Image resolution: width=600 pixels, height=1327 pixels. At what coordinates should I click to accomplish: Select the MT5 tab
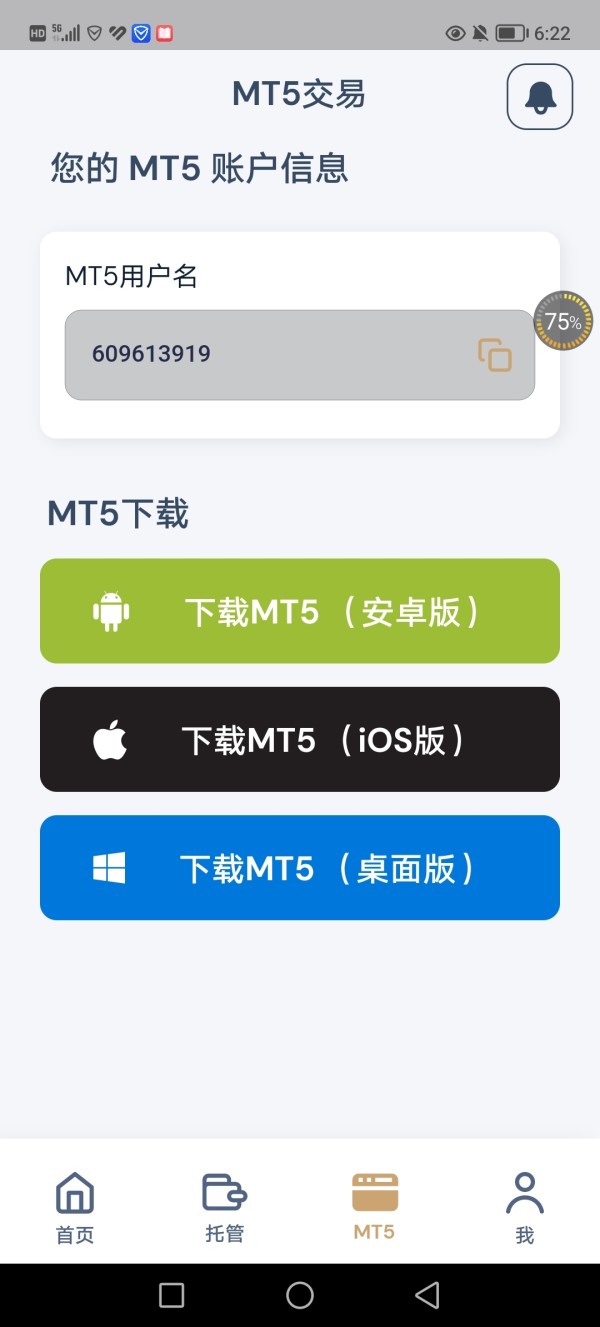click(x=375, y=1207)
